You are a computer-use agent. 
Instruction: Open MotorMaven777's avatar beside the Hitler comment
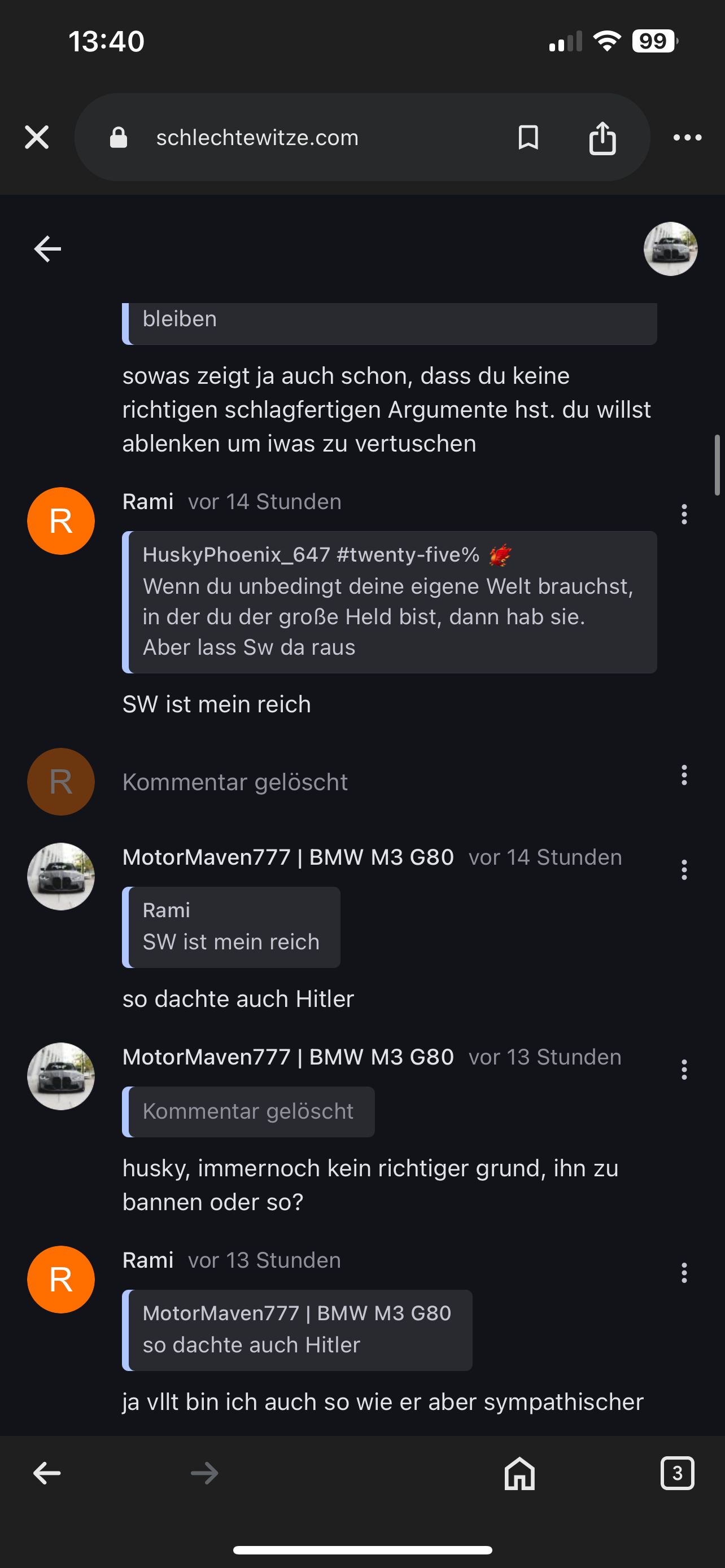(61, 877)
